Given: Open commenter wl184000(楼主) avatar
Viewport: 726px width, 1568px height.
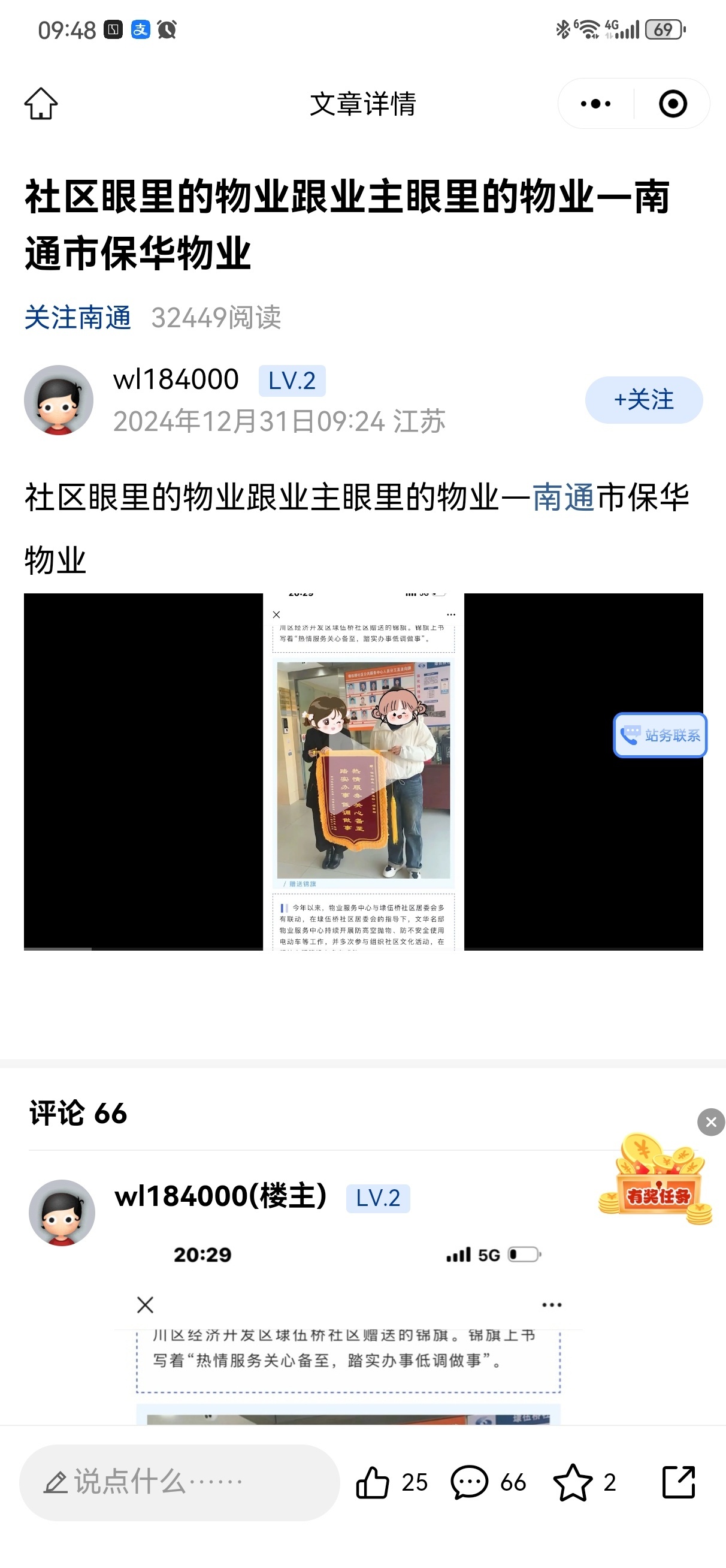Looking at the screenshot, I should point(62,1213).
